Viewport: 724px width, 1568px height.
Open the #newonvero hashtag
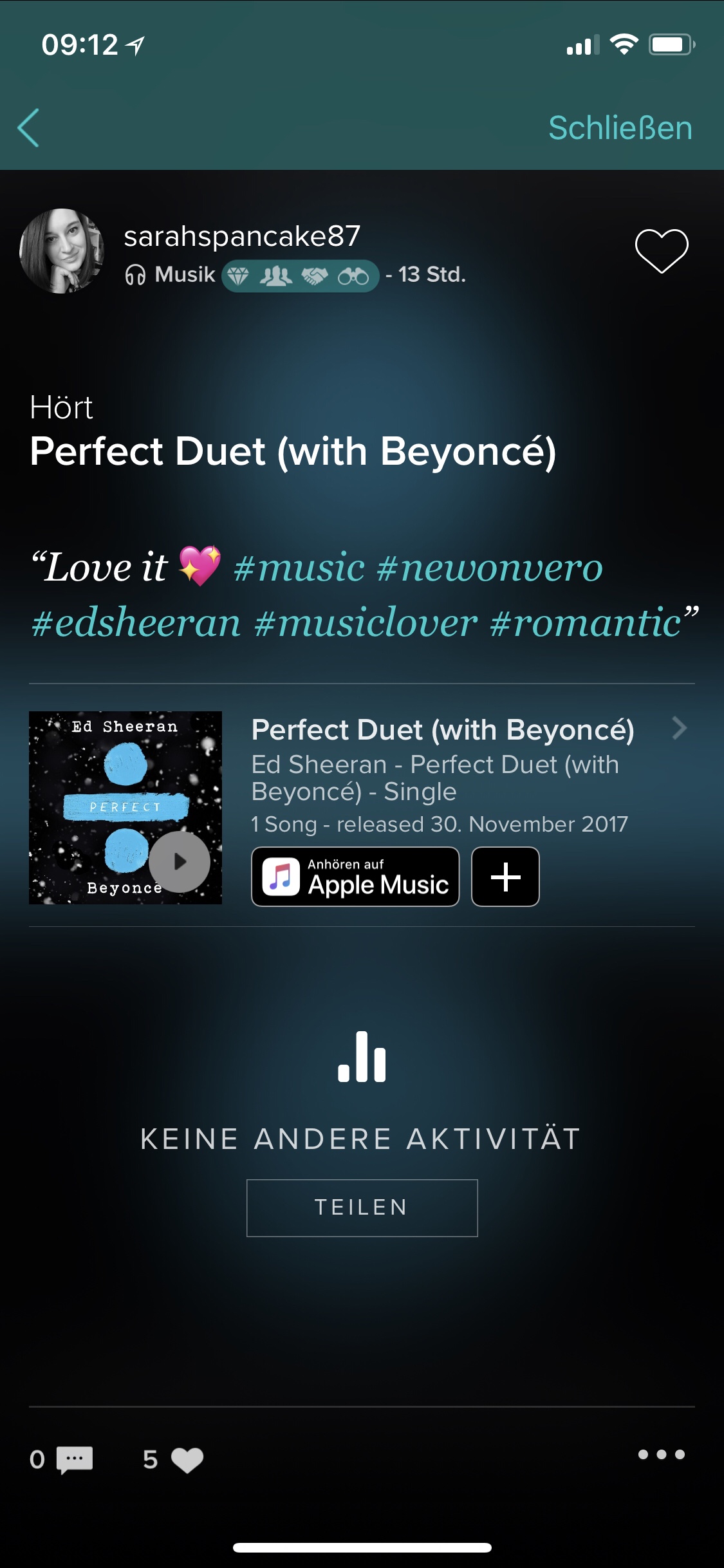coord(490,568)
